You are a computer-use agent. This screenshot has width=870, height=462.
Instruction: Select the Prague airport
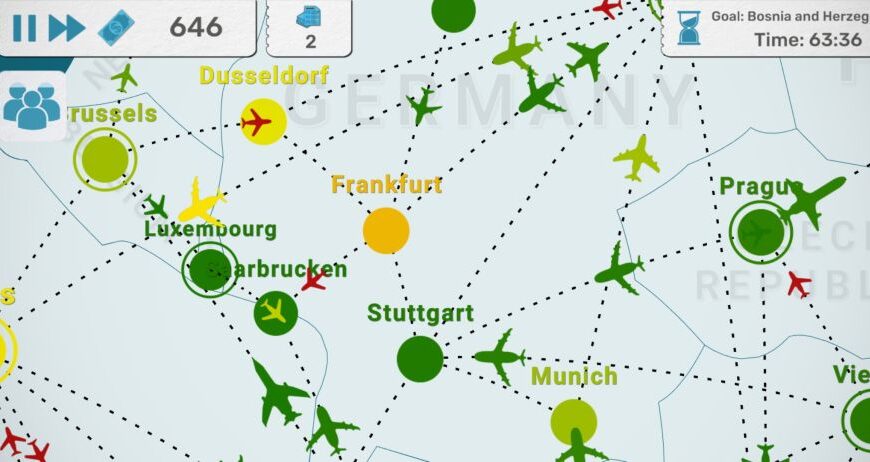coord(761,231)
